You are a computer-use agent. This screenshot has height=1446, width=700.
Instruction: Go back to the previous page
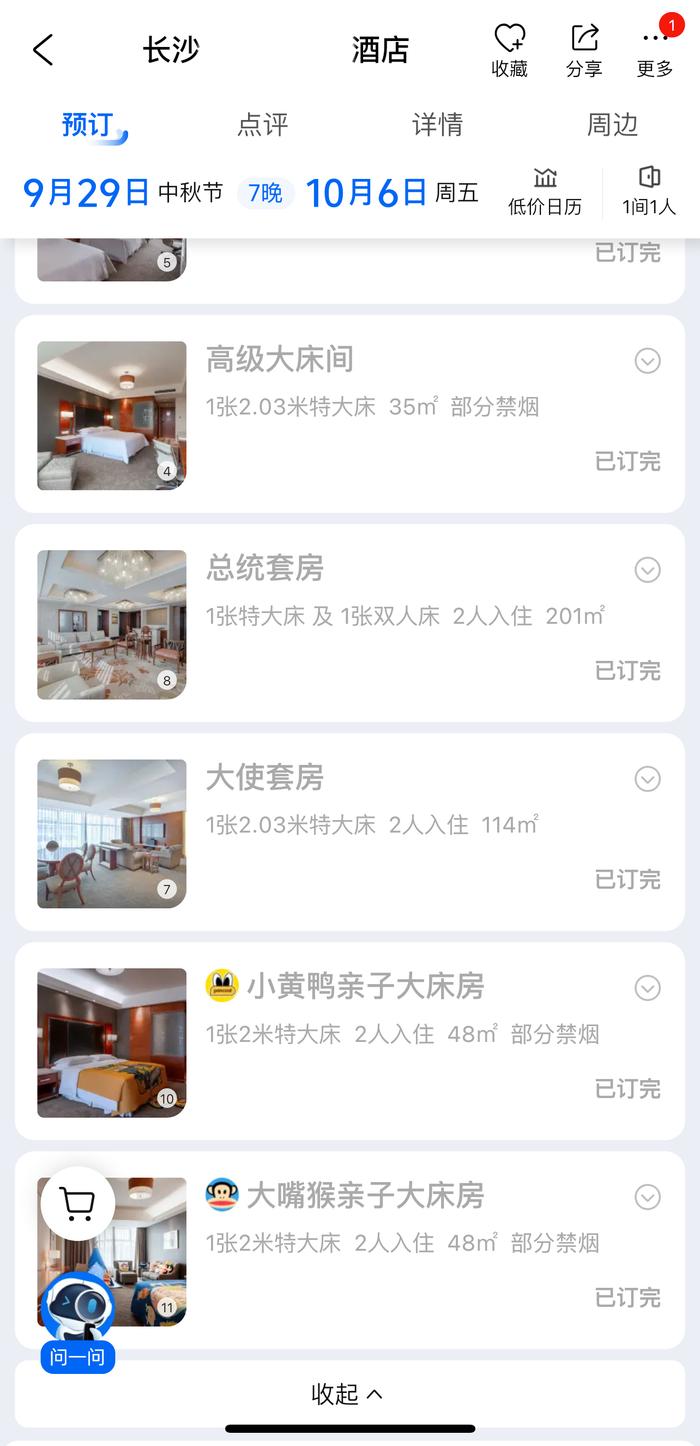click(43, 50)
